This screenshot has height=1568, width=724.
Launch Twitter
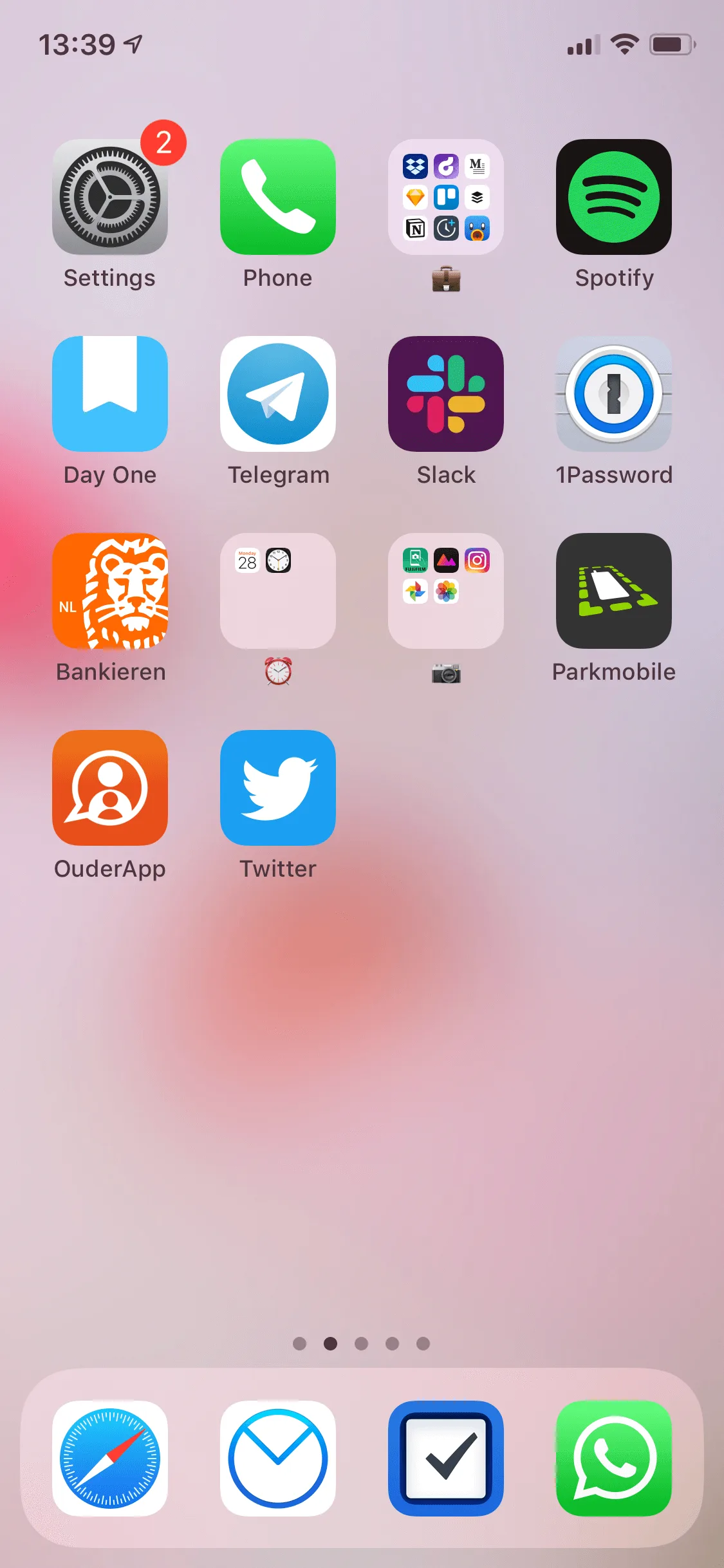click(x=278, y=788)
